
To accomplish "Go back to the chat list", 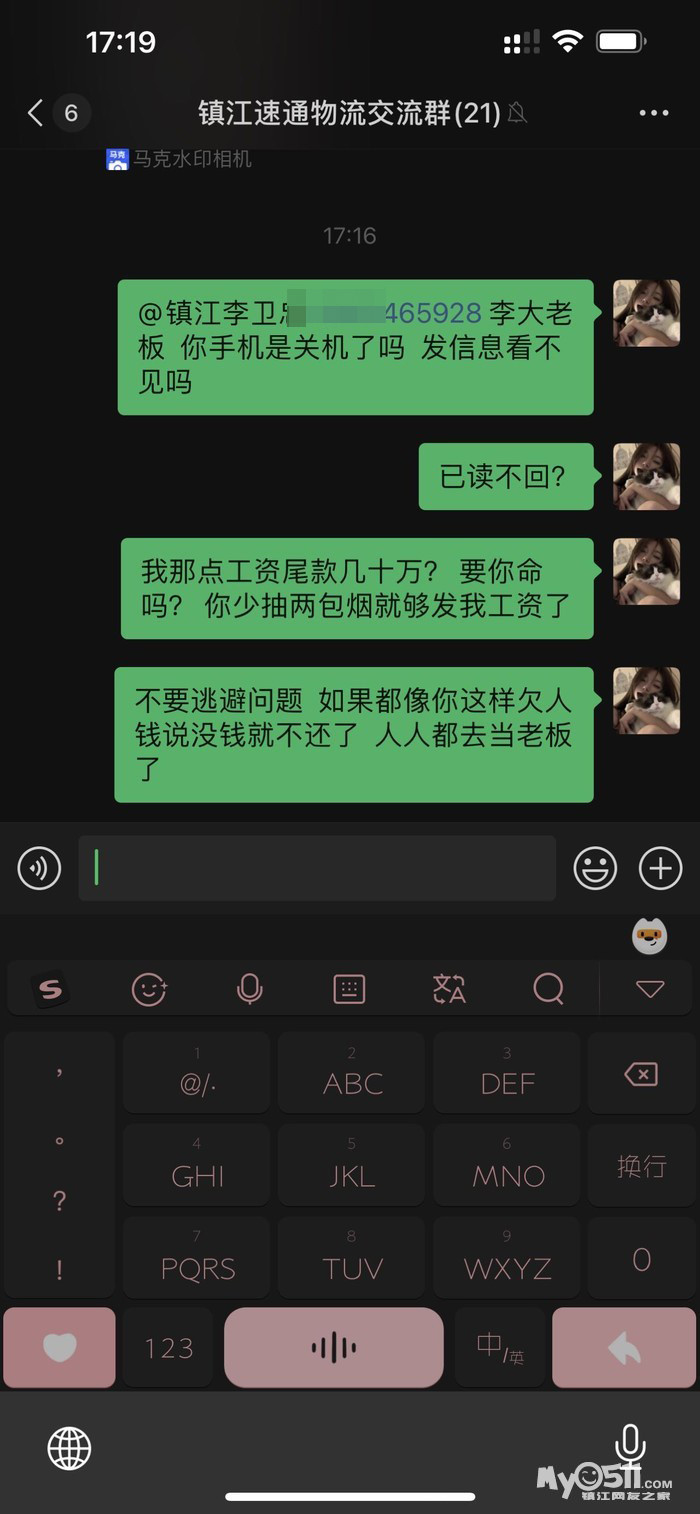I will click(36, 113).
